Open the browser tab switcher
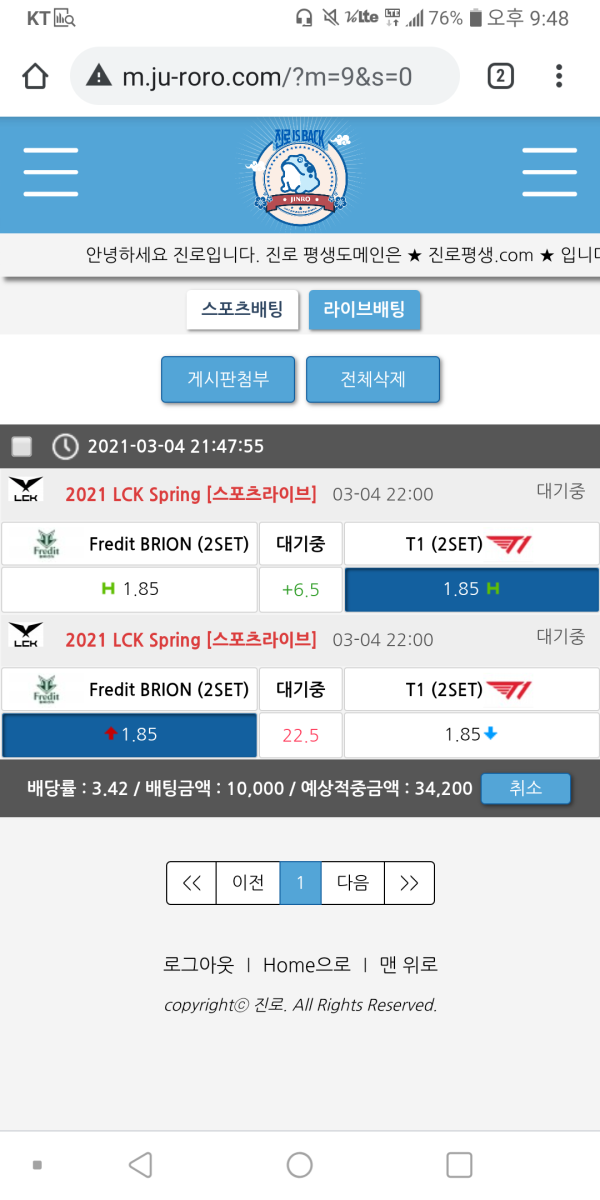 tap(500, 77)
